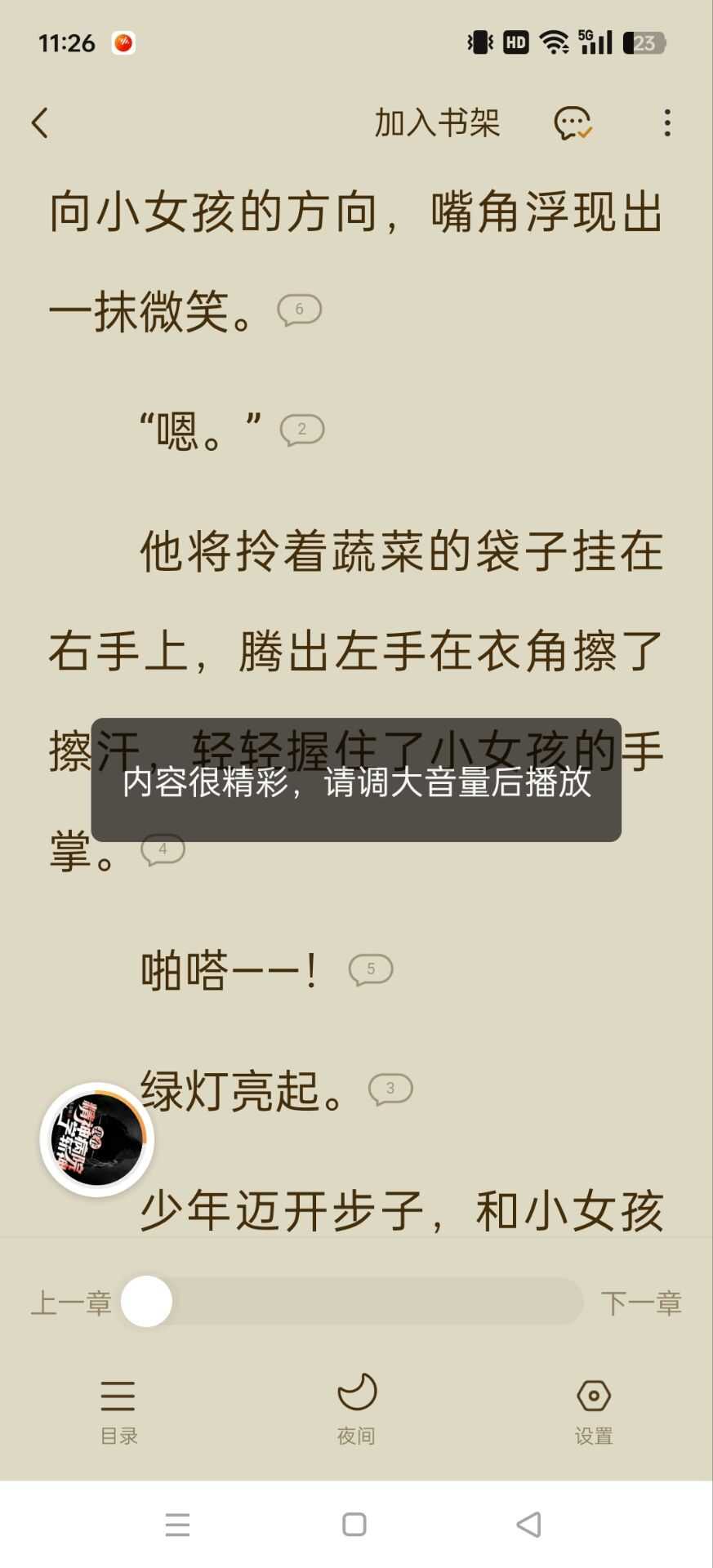Viewport: 713px width, 1568px height.
Task: Open the 设置 reading settings
Action: [594, 1412]
